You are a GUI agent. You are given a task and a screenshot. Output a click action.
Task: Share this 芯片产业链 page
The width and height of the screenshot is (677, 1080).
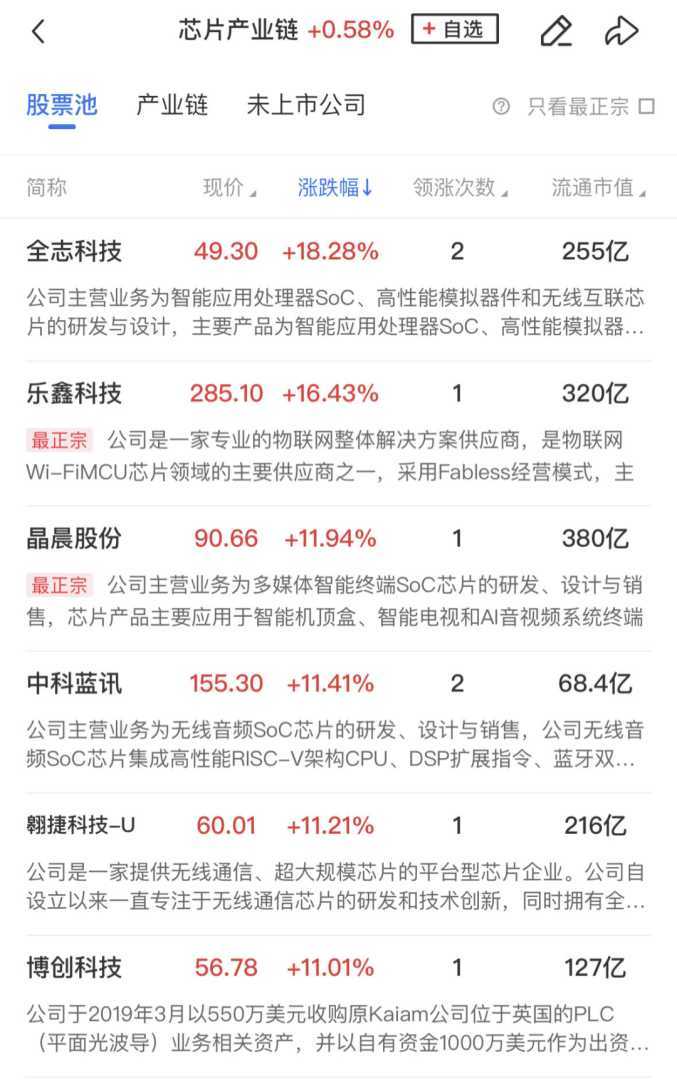pos(622,32)
